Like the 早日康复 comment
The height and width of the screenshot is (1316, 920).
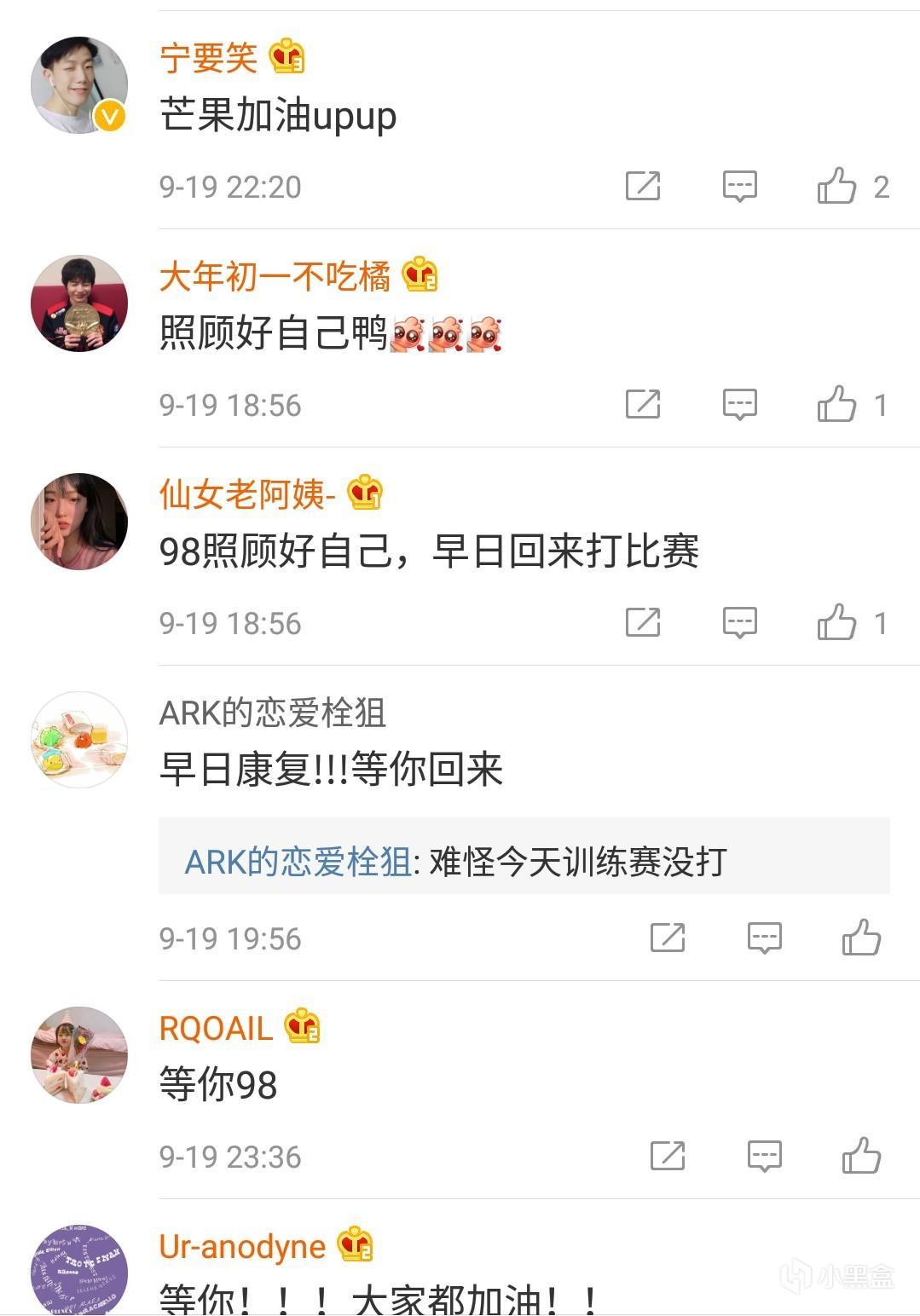click(861, 938)
